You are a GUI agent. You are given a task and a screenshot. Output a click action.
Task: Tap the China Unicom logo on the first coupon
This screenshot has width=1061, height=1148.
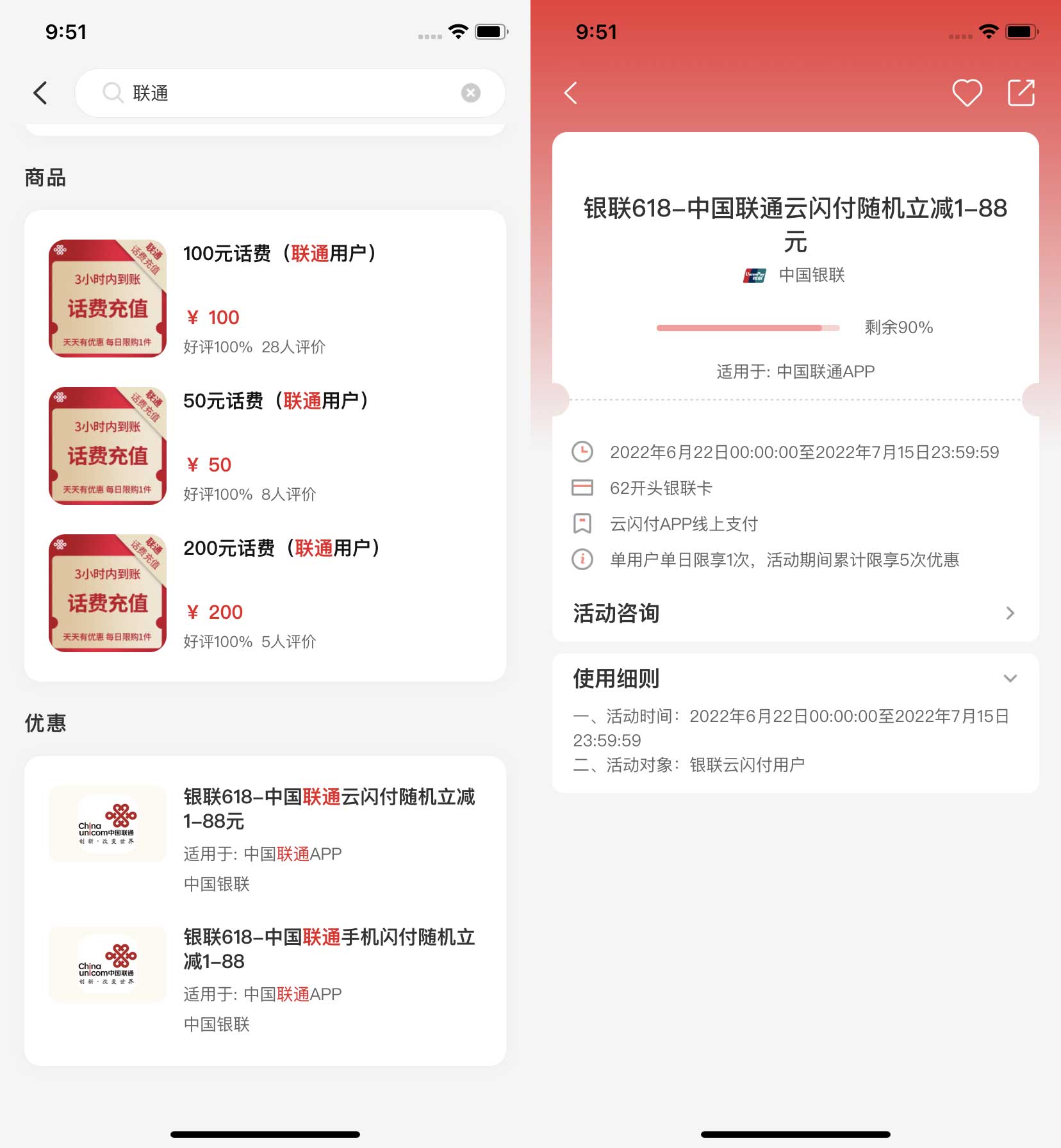107,824
